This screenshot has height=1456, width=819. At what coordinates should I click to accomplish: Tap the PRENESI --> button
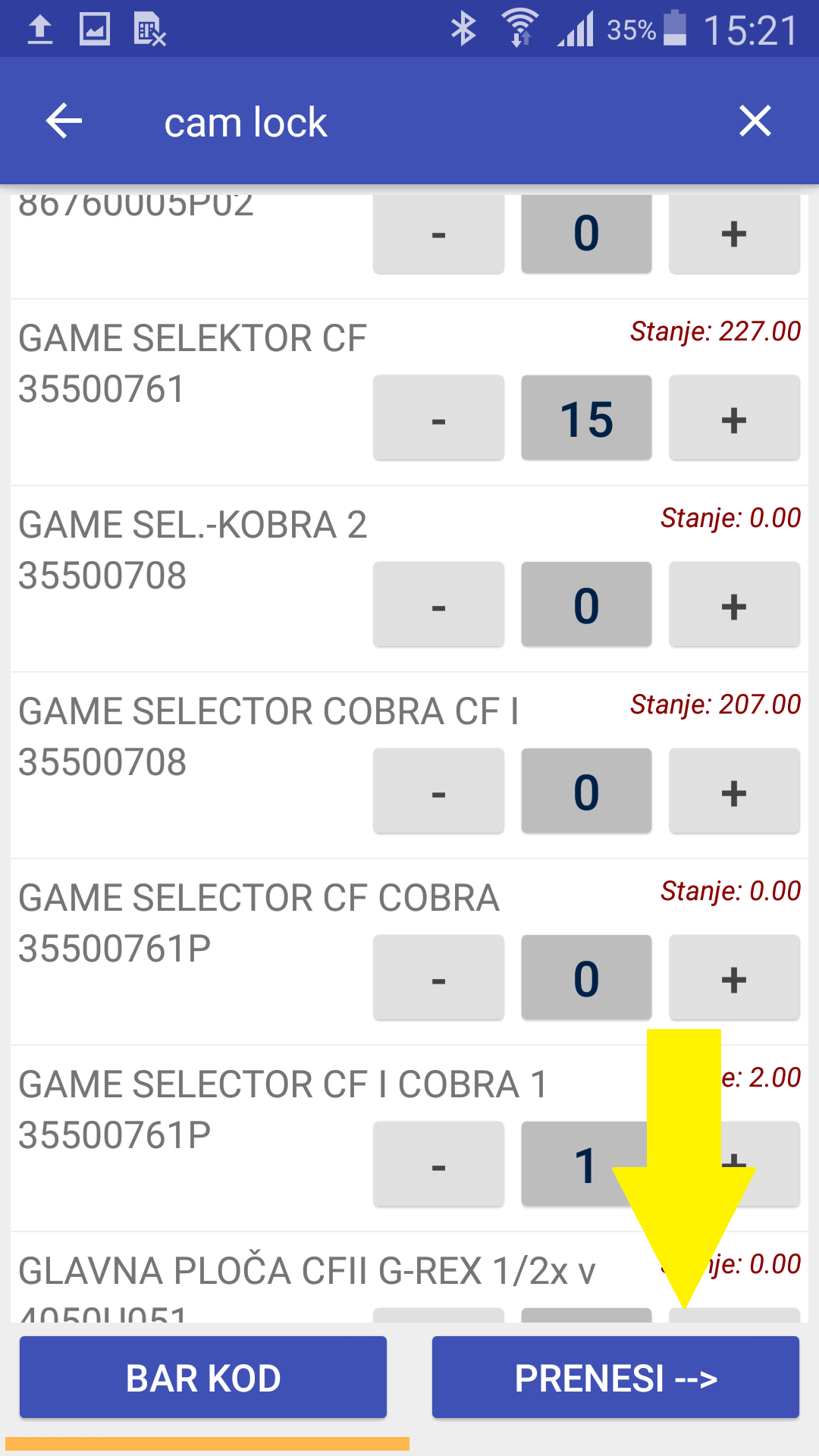point(615,1377)
